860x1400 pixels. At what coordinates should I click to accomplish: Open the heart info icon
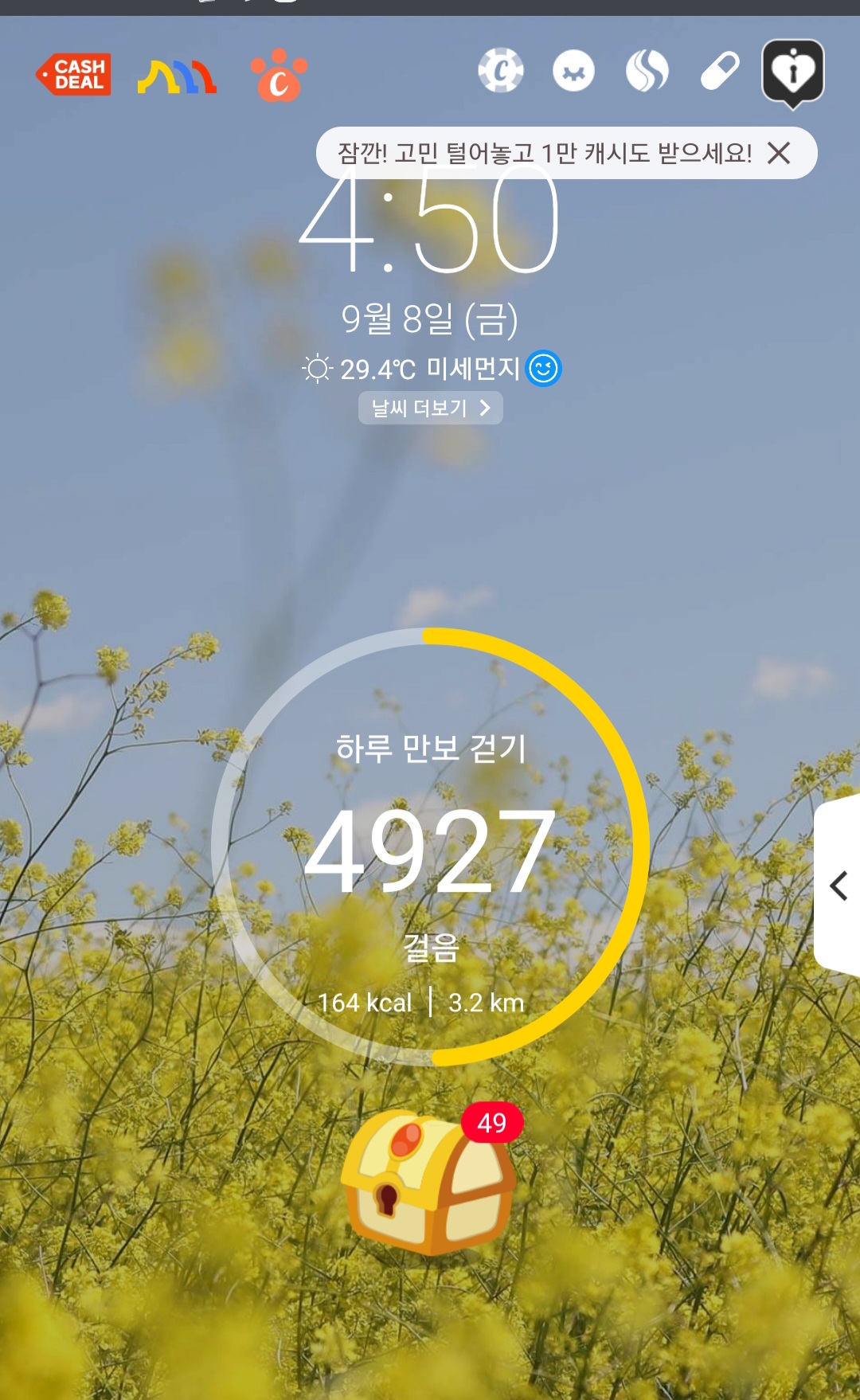(792, 73)
